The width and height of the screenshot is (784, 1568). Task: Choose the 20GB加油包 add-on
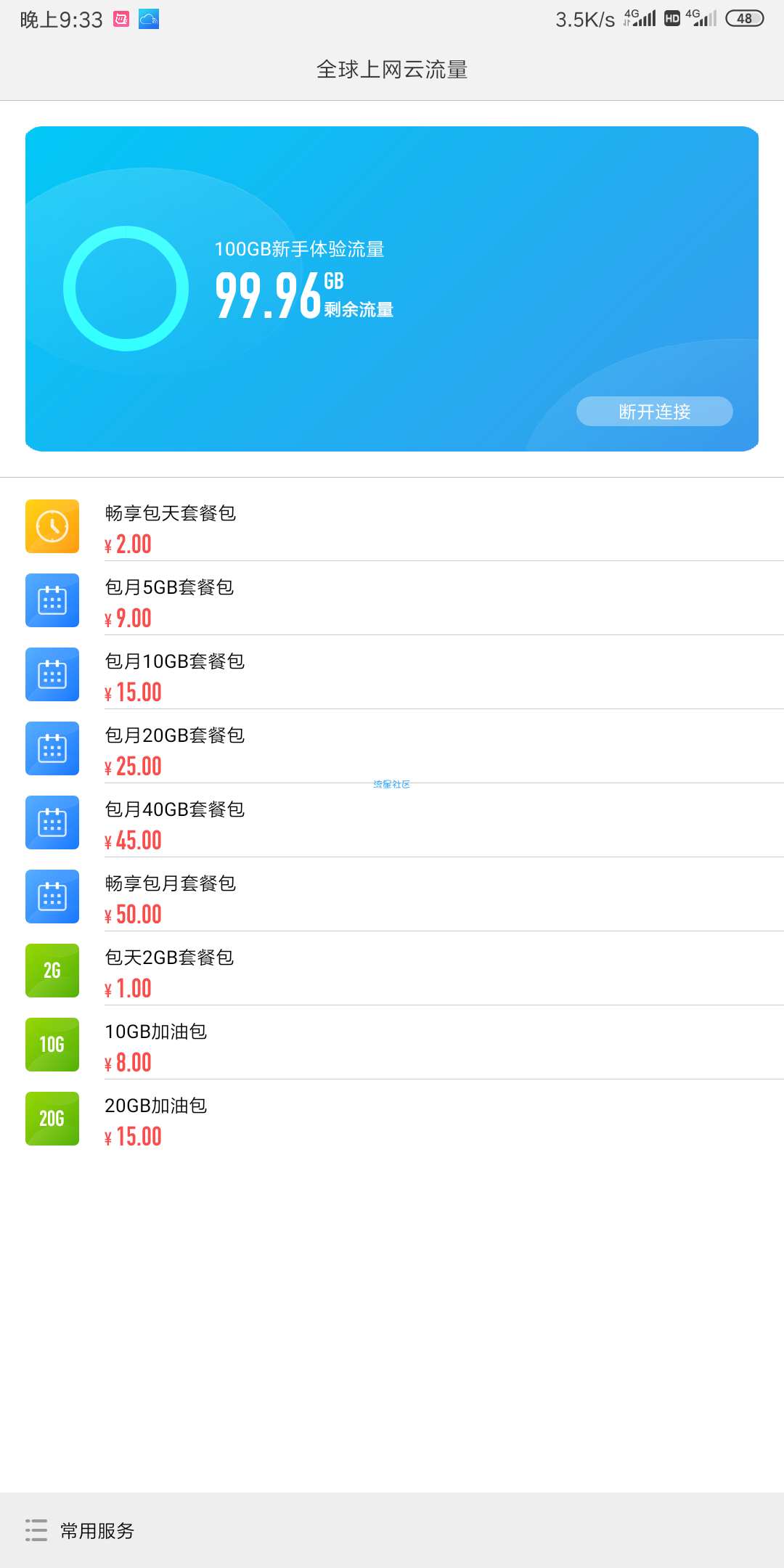[x=392, y=1119]
